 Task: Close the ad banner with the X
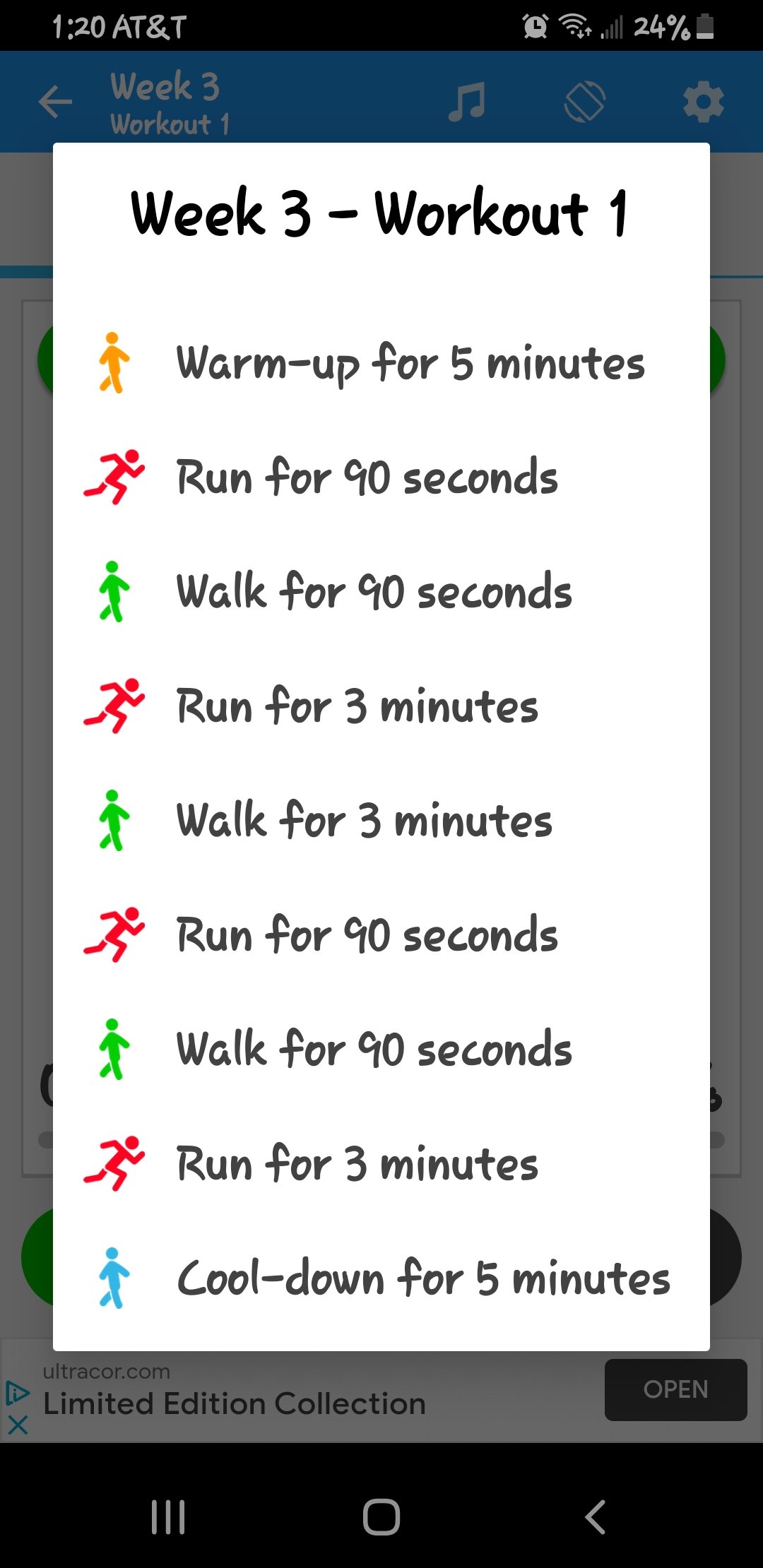(x=18, y=1425)
